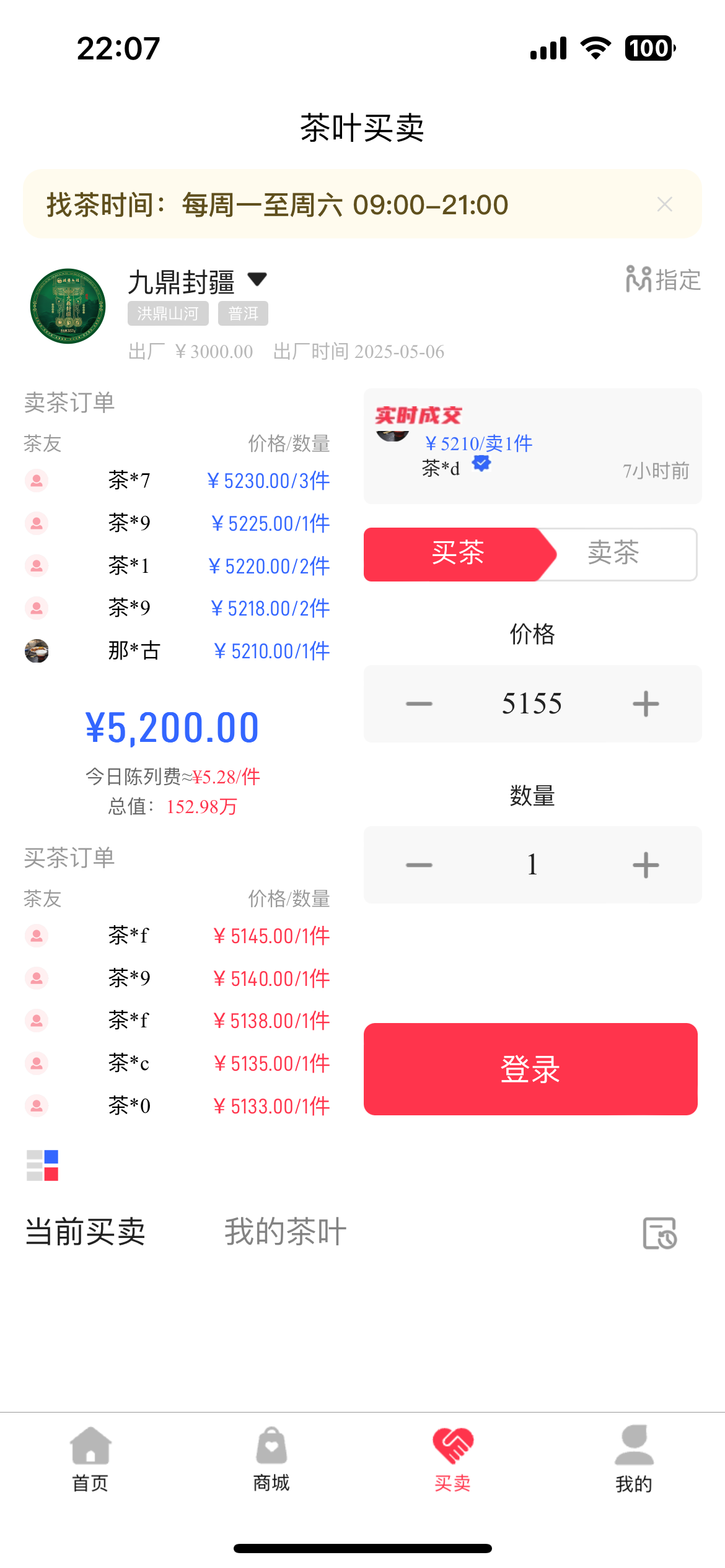Open the 指定 option
This screenshot has width=725, height=1568.
coord(663,280)
